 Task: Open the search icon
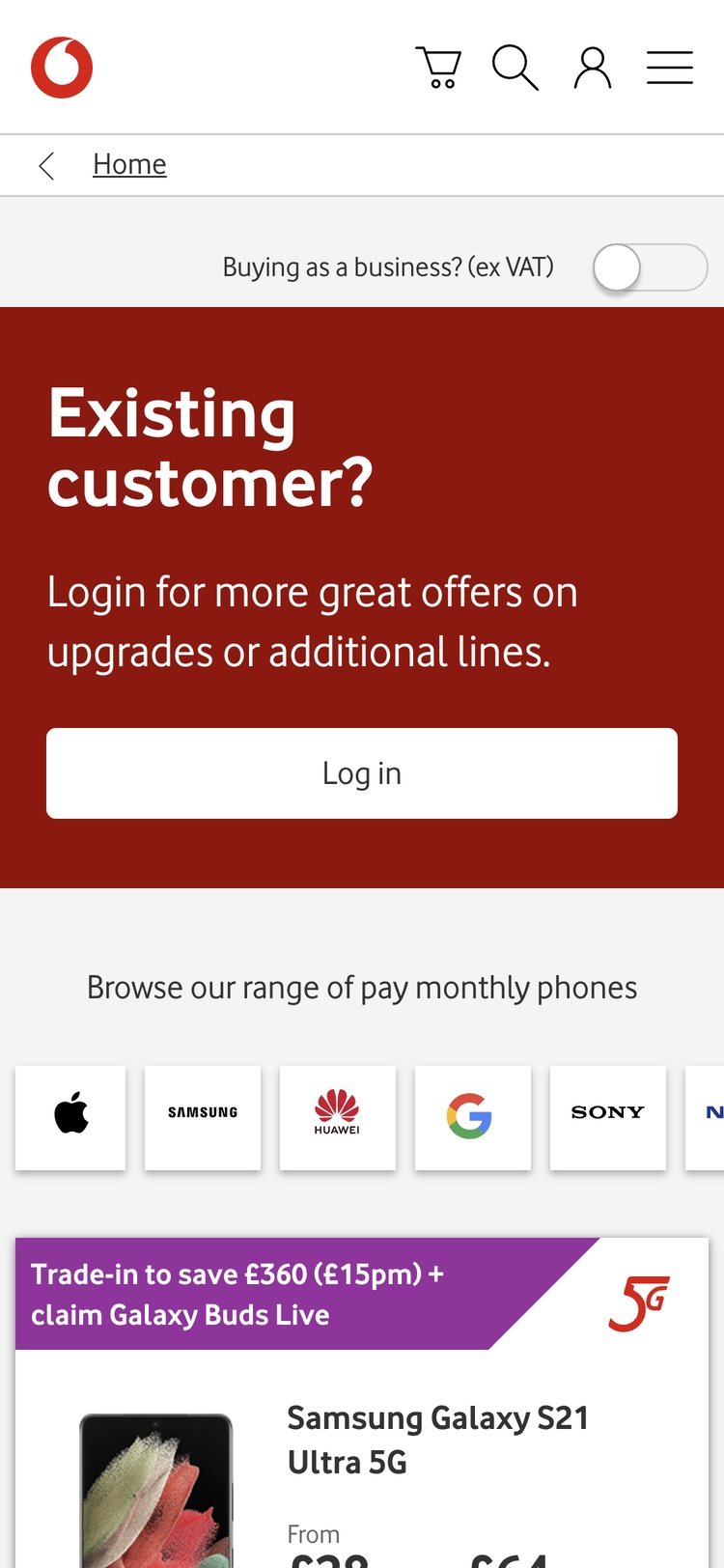[x=515, y=68]
